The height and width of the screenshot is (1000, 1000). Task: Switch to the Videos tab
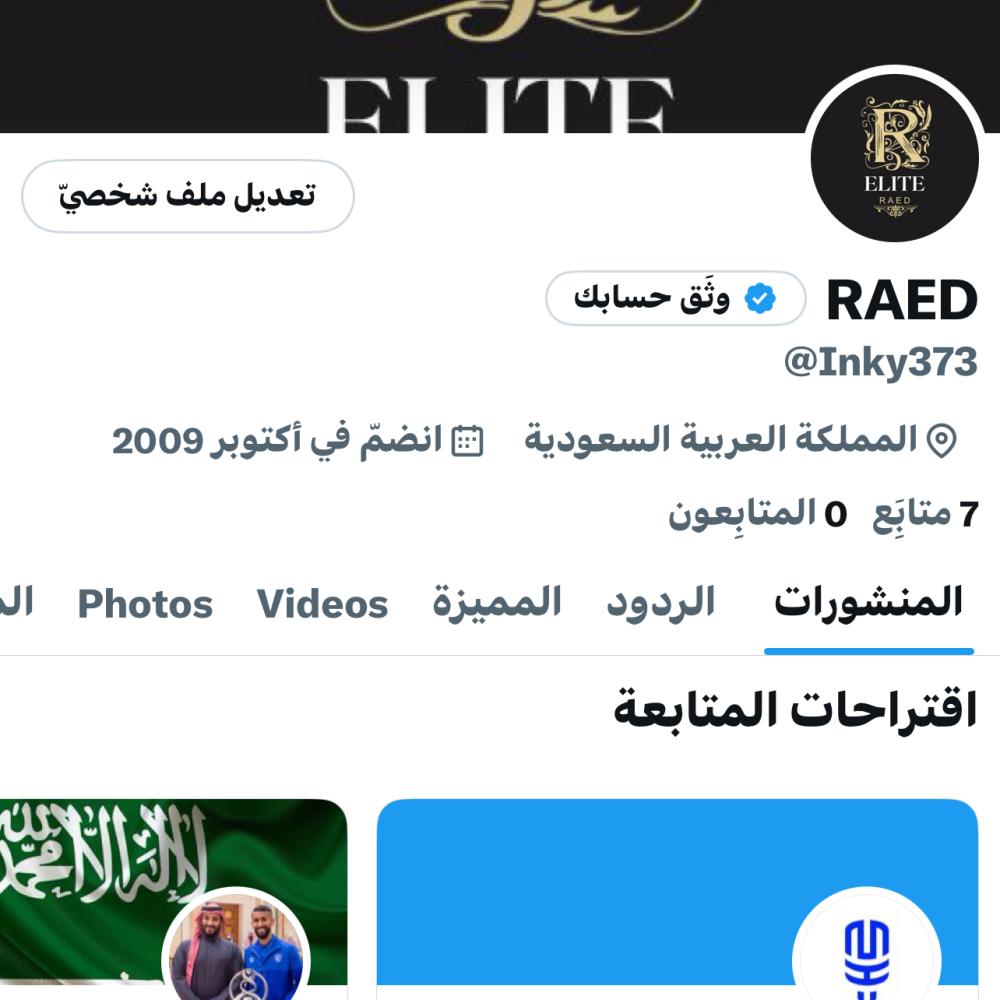(322, 604)
